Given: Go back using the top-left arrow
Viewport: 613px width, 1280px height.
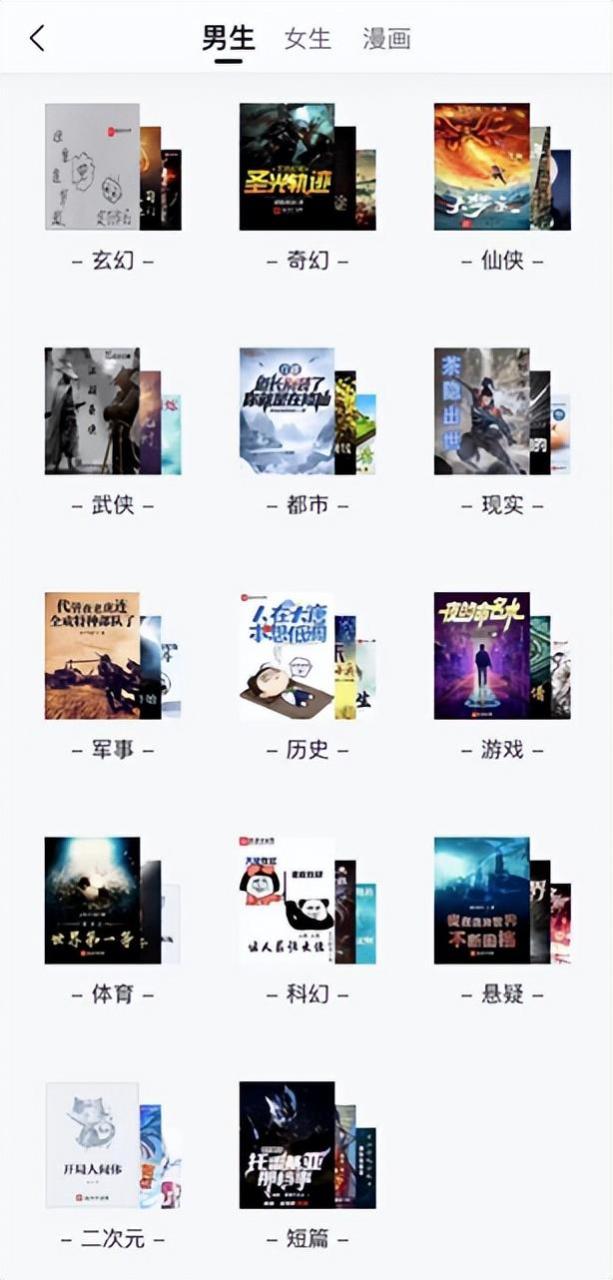Looking at the screenshot, I should [37, 39].
